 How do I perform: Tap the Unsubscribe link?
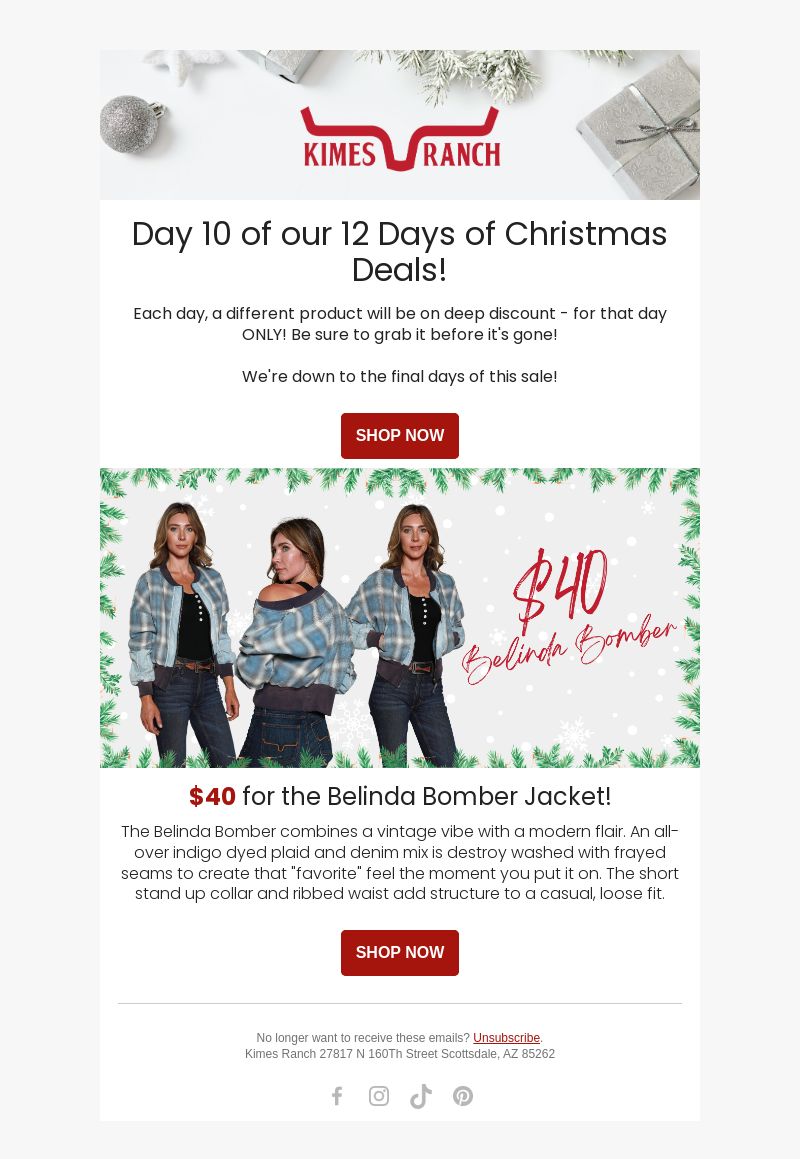(x=506, y=1038)
